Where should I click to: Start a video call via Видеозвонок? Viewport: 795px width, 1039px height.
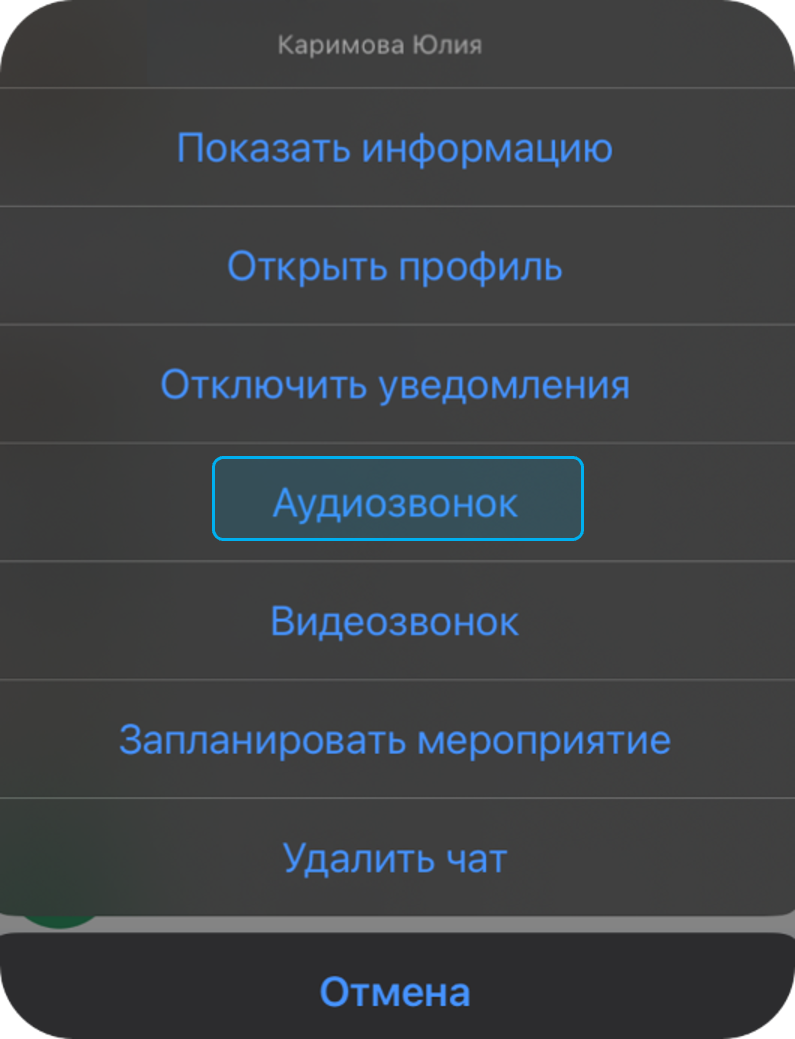click(x=395, y=621)
